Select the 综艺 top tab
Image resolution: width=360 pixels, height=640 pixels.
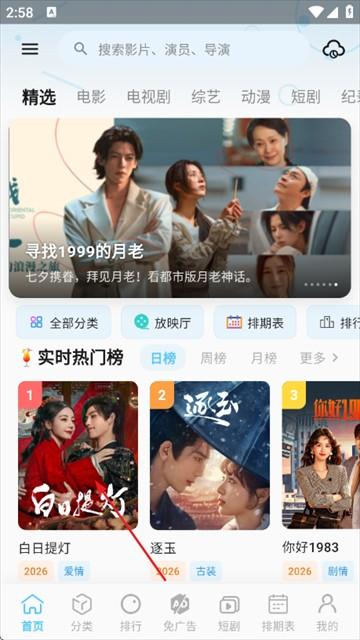click(206, 97)
